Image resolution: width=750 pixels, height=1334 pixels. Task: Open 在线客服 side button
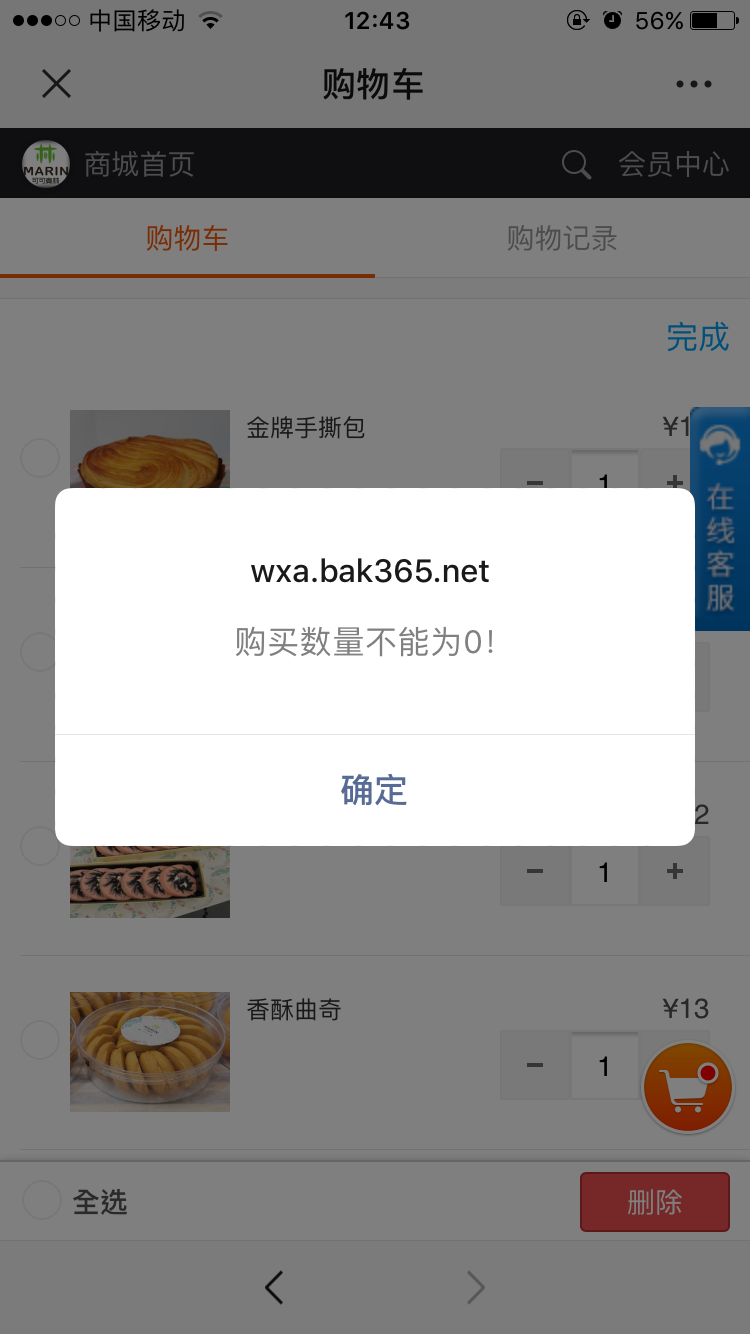(720, 518)
